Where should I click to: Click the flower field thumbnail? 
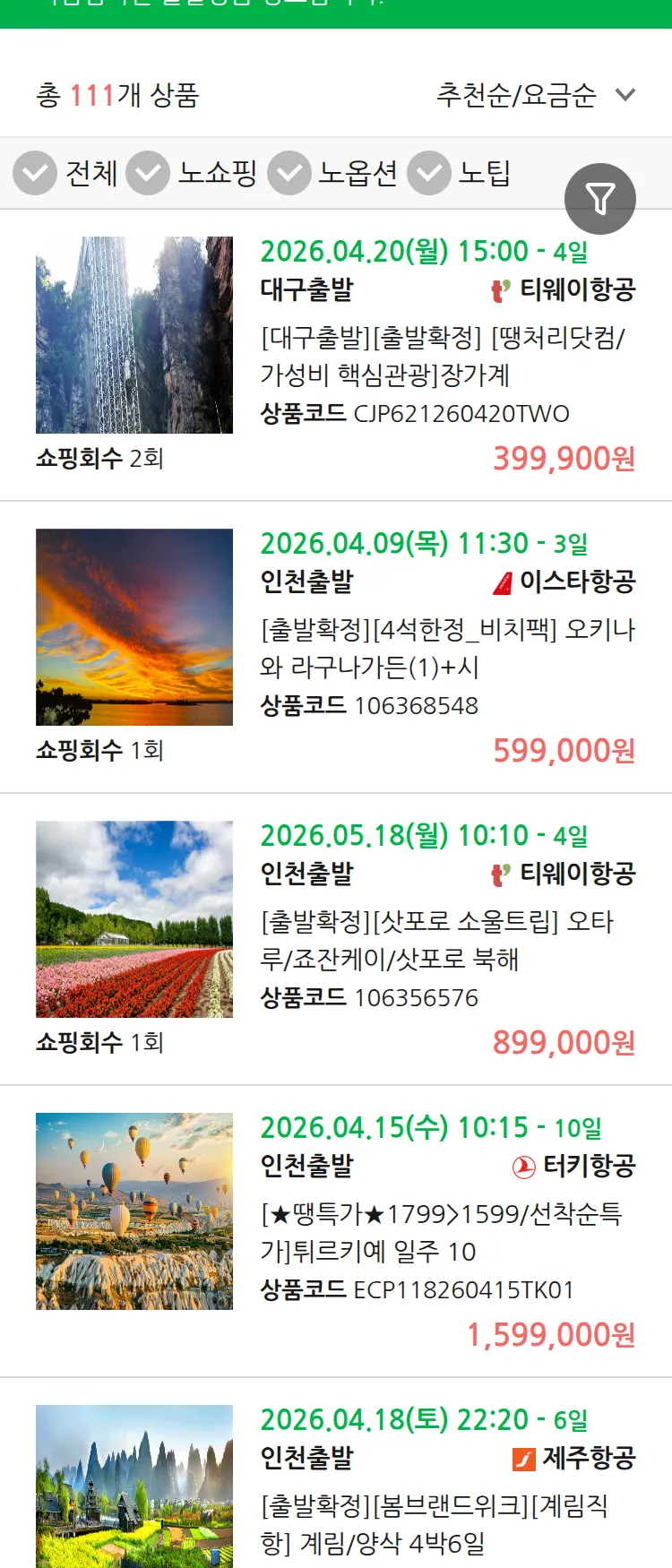click(134, 919)
